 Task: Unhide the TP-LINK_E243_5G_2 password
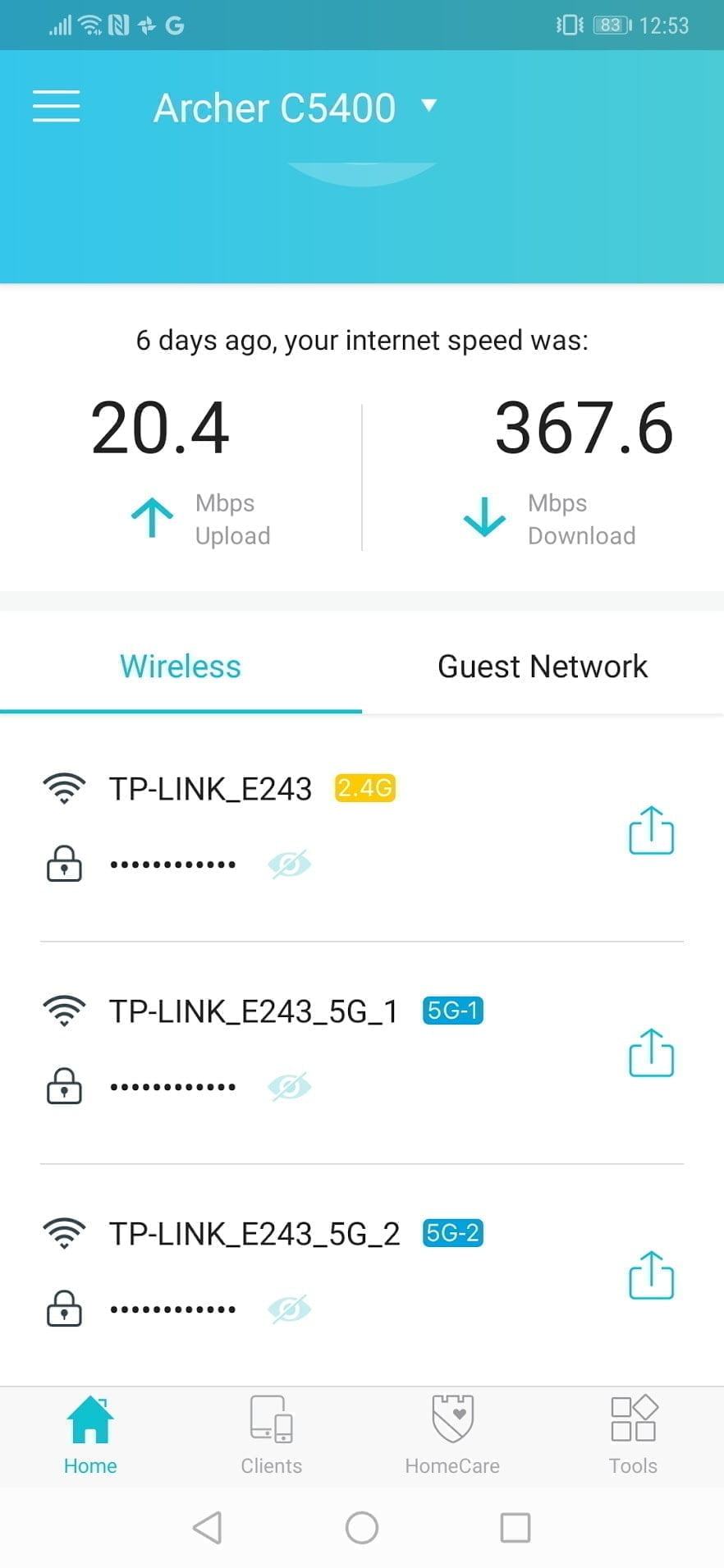tap(289, 1309)
